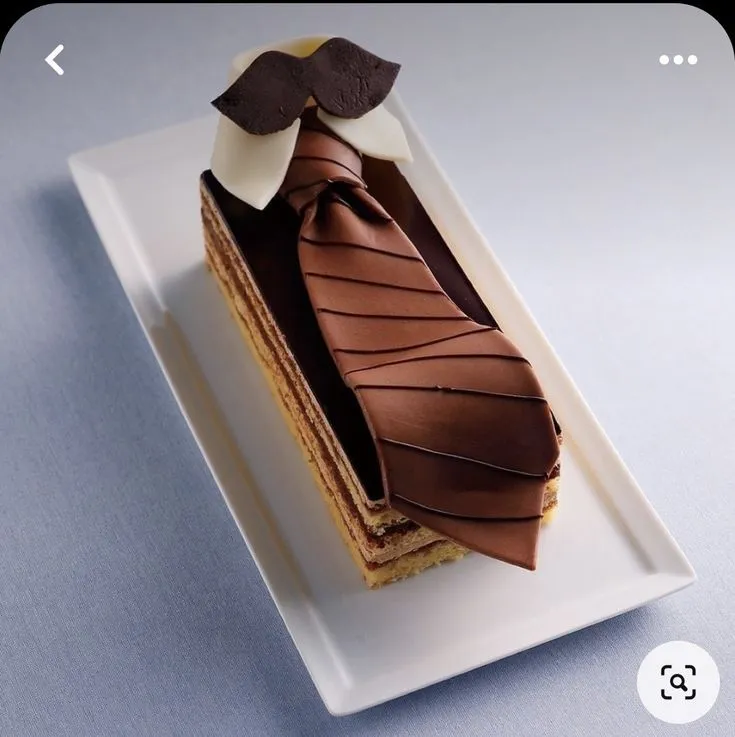
Task: Open the three-dot more options menu
Action: [678, 60]
